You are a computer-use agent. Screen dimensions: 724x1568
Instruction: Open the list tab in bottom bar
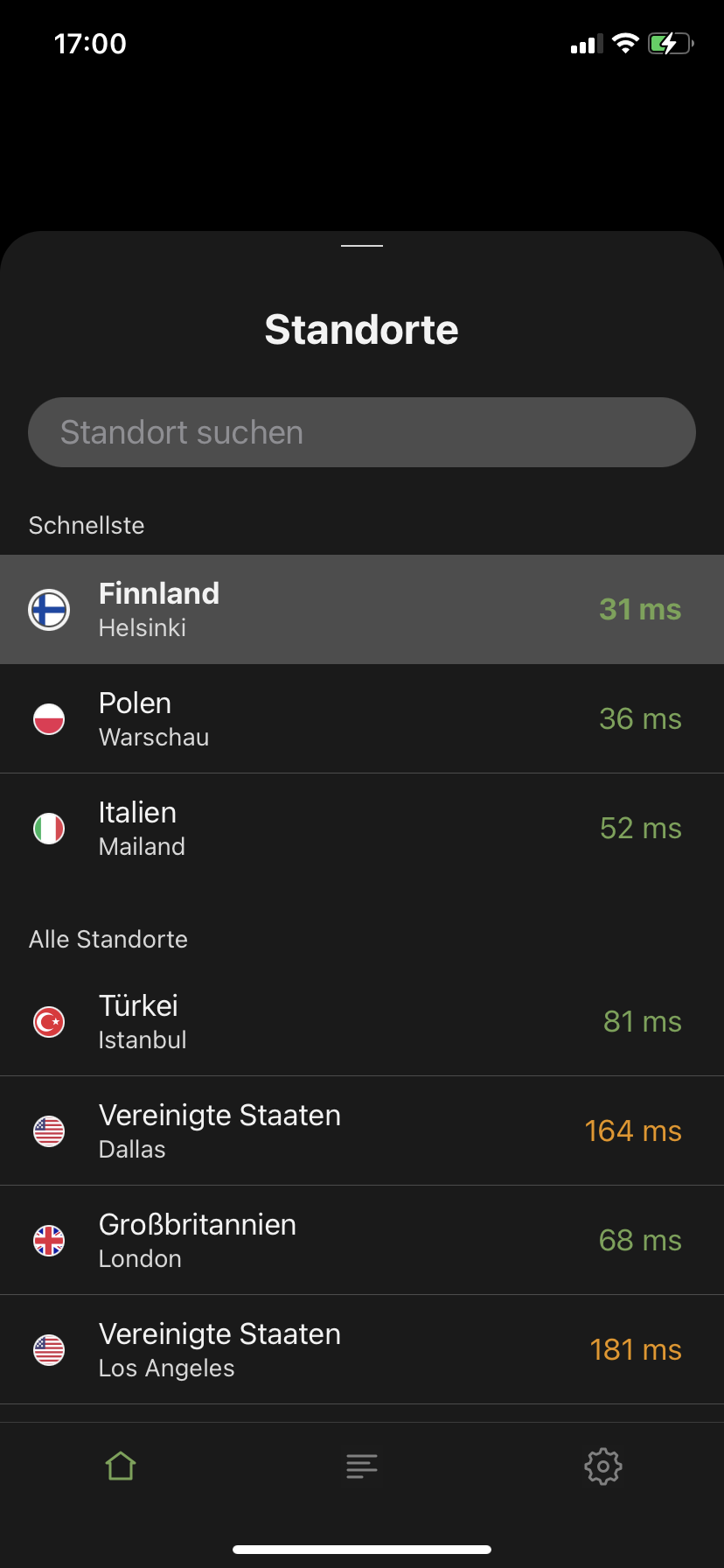tap(362, 1466)
